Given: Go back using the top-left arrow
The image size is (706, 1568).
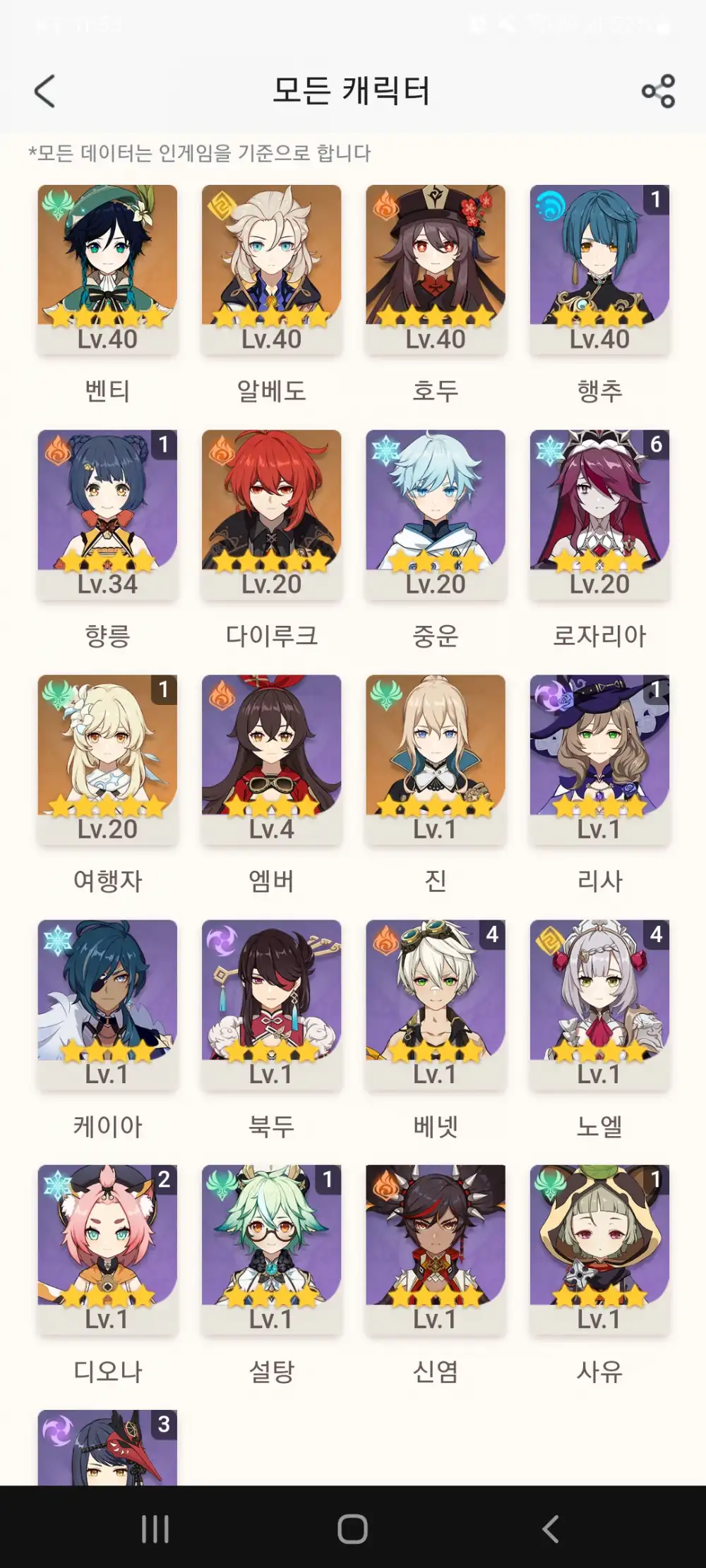Looking at the screenshot, I should [x=44, y=92].
